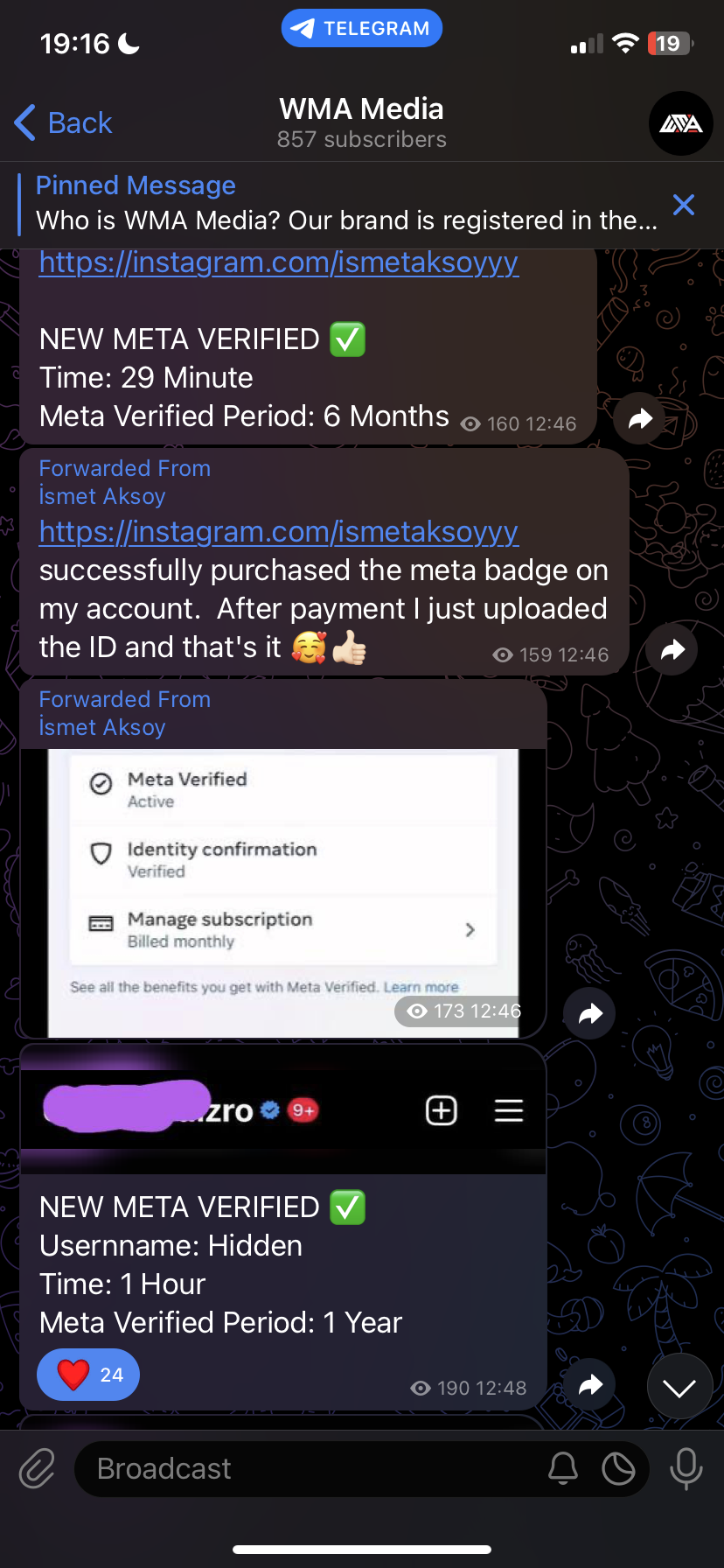Open the verified profile image post

coord(282,1109)
